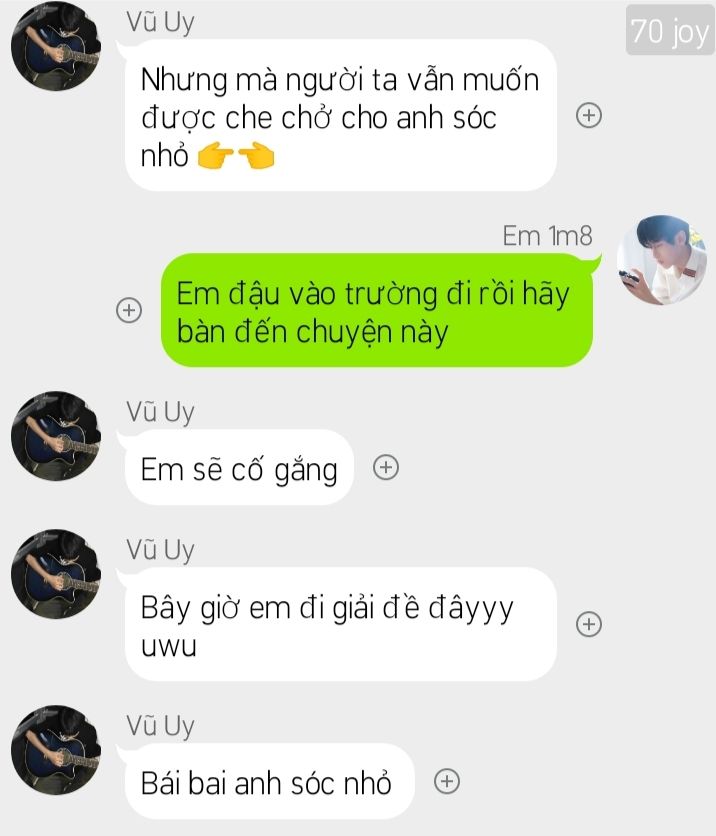This screenshot has height=836, width=716.
Task: Tap plus icon next to "Em sẽ cố gắng"
Action: pyautogui.click(x=386, y=467)
